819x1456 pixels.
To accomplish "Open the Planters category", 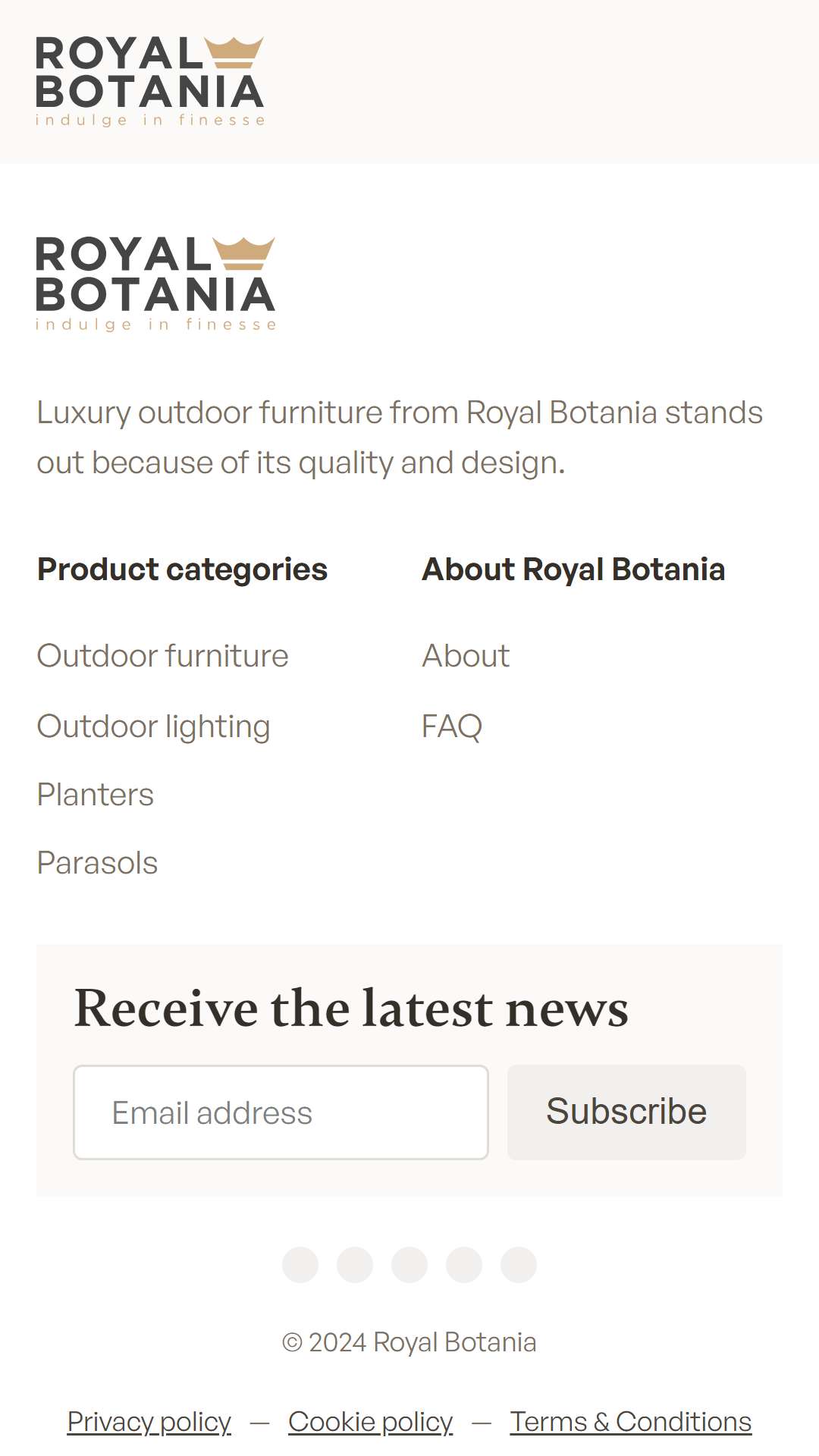I will (x=96, y=795).
